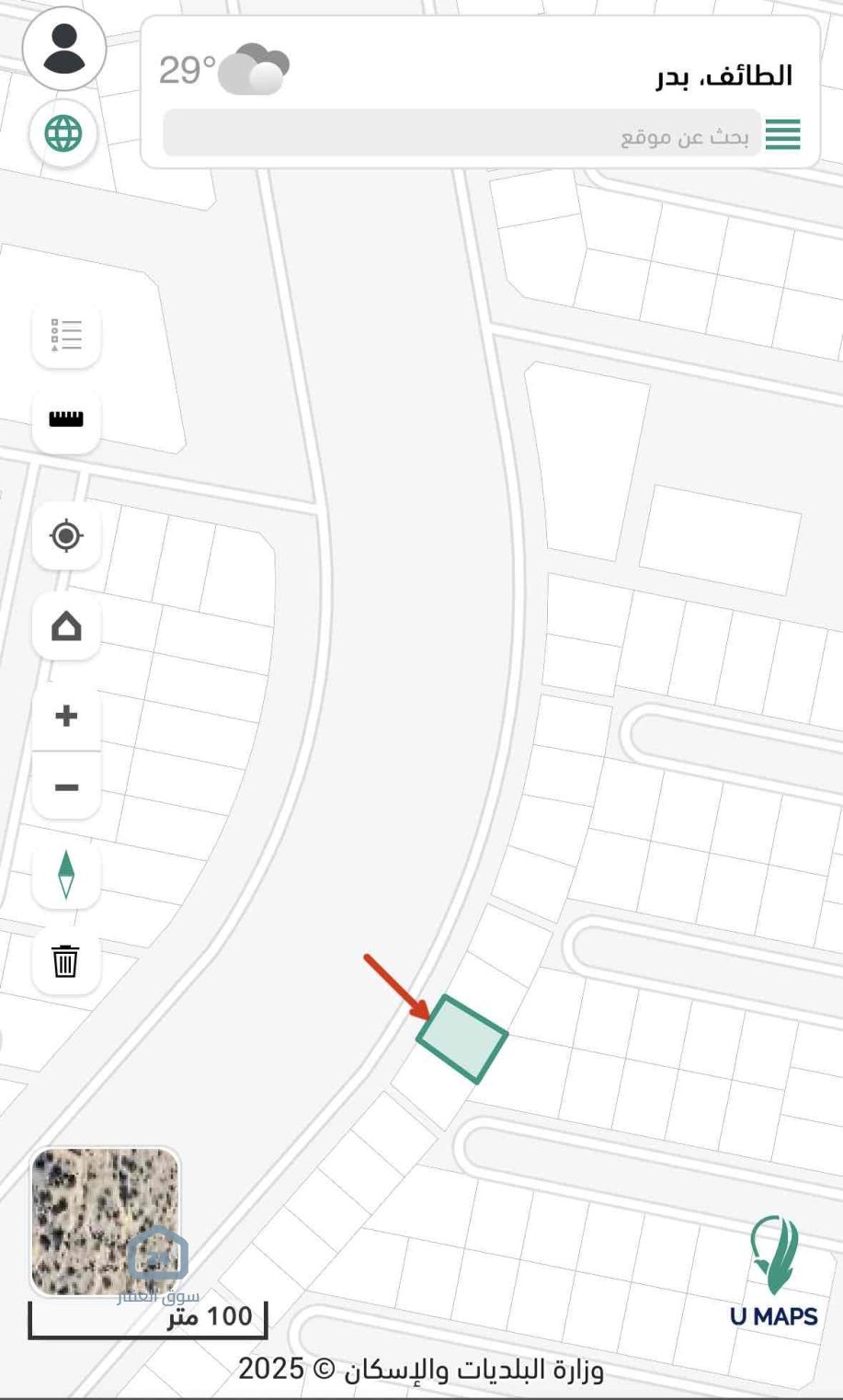Return to the home map view
Viewport: 843px width, 1400px height.
[66, 627]
